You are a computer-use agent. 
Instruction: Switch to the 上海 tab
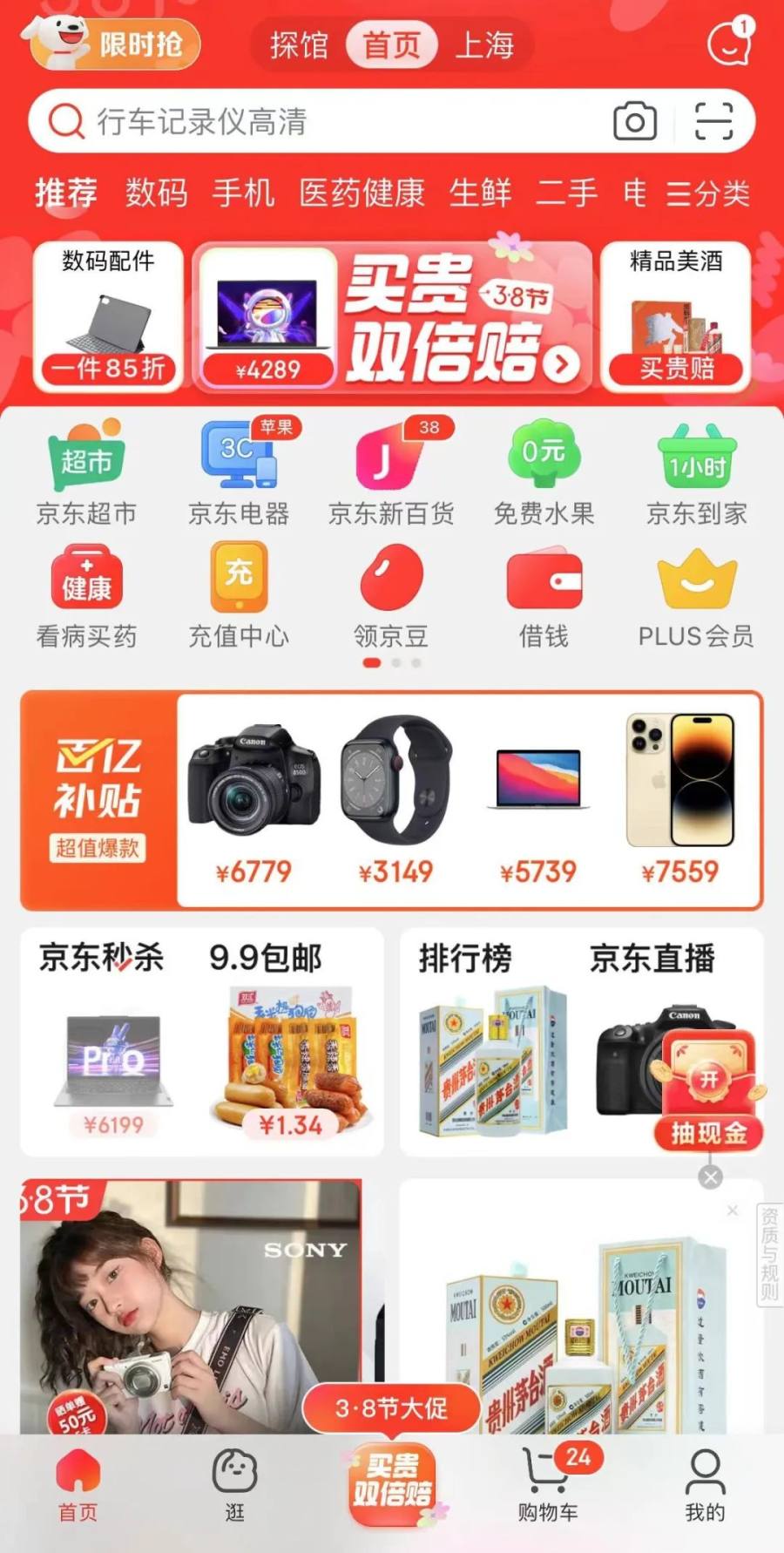(x=484, y=44)
